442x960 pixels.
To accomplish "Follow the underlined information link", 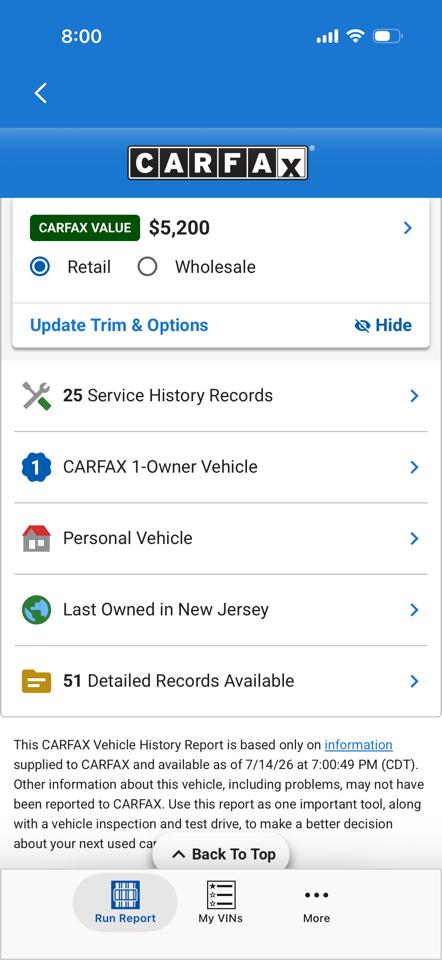I will pyautogui.click(x=358, y=745).
